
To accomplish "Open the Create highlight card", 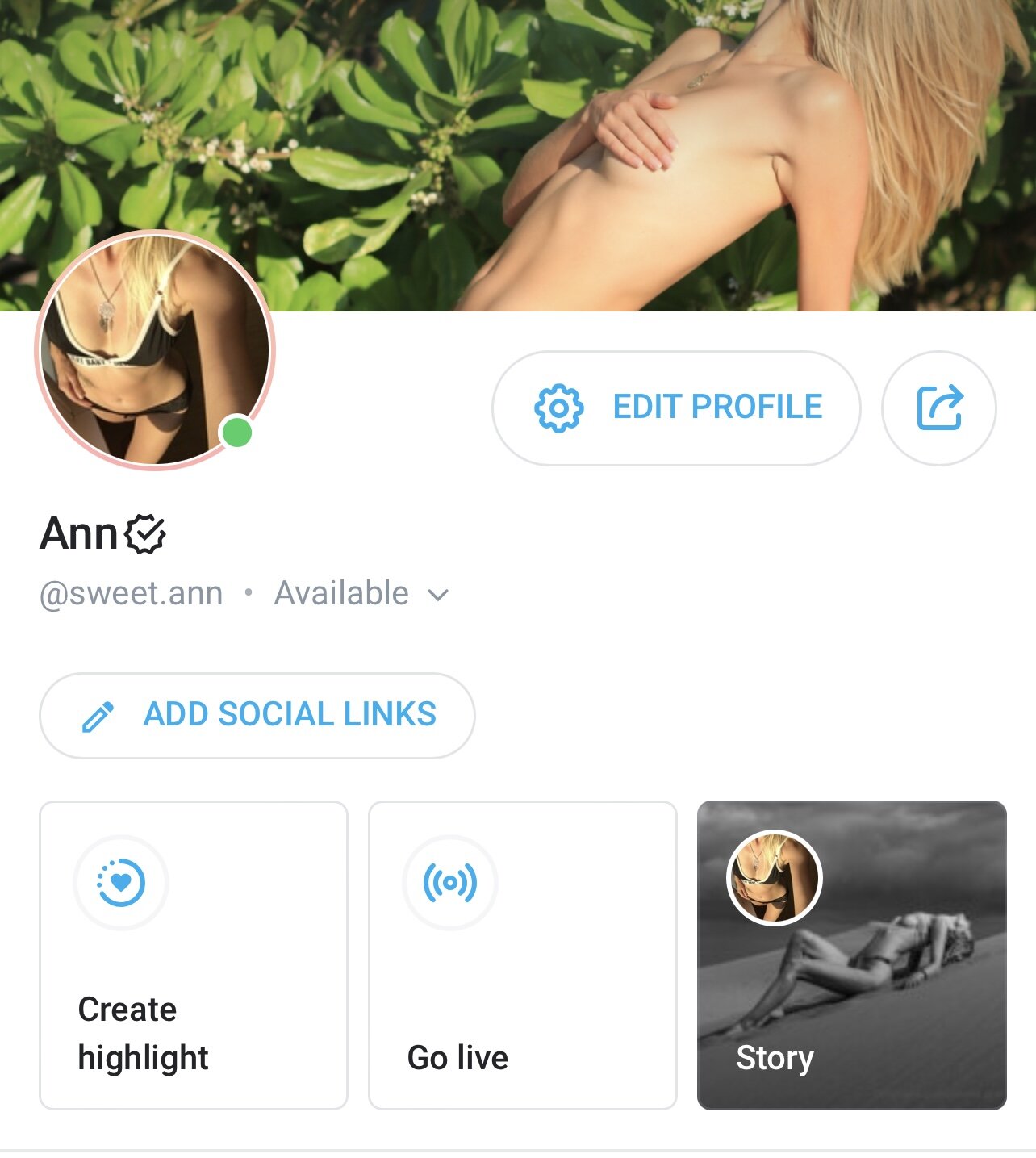I will (x=194, y=955).
